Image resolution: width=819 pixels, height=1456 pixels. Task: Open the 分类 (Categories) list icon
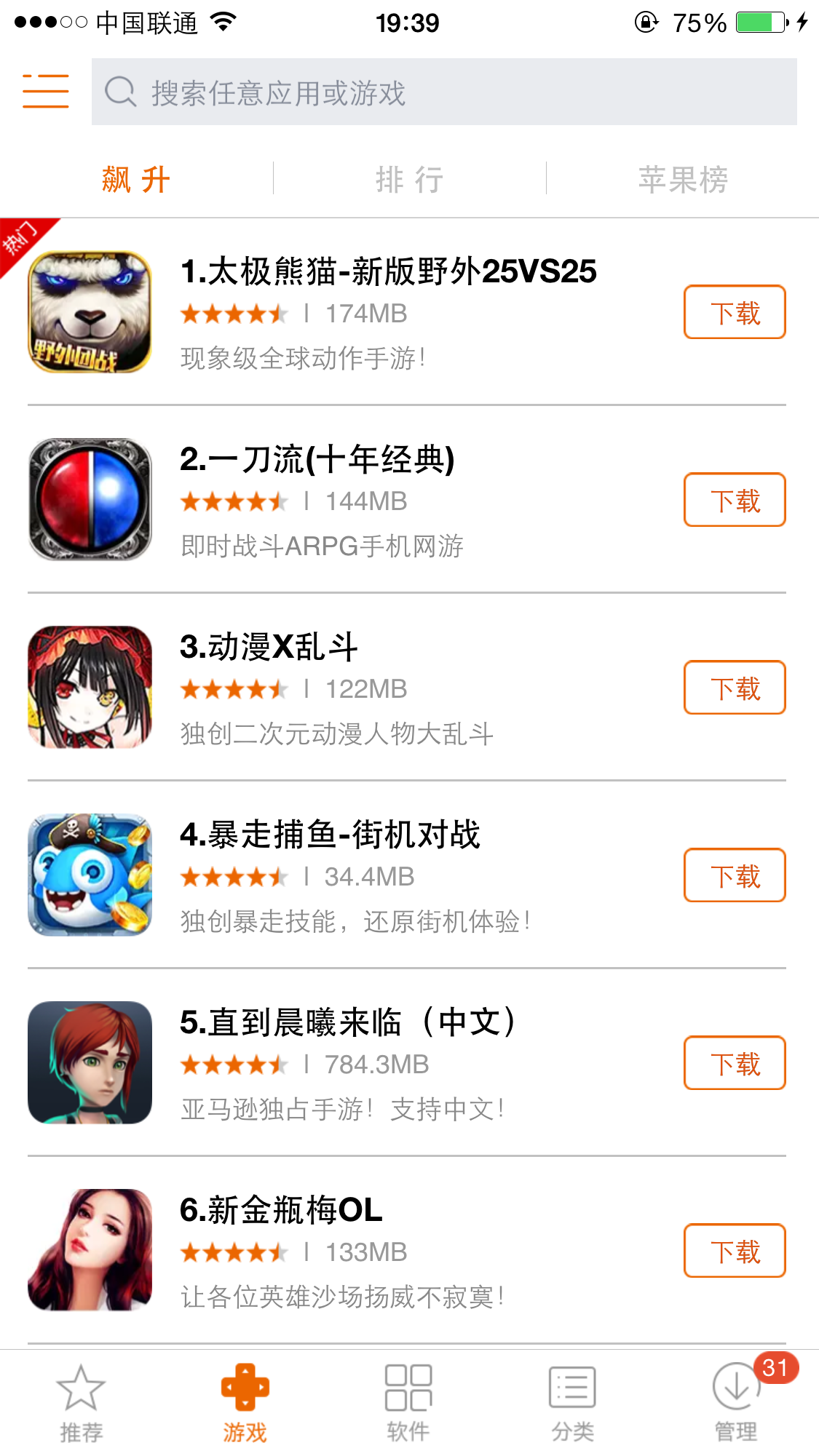[x=573, y=1392]
